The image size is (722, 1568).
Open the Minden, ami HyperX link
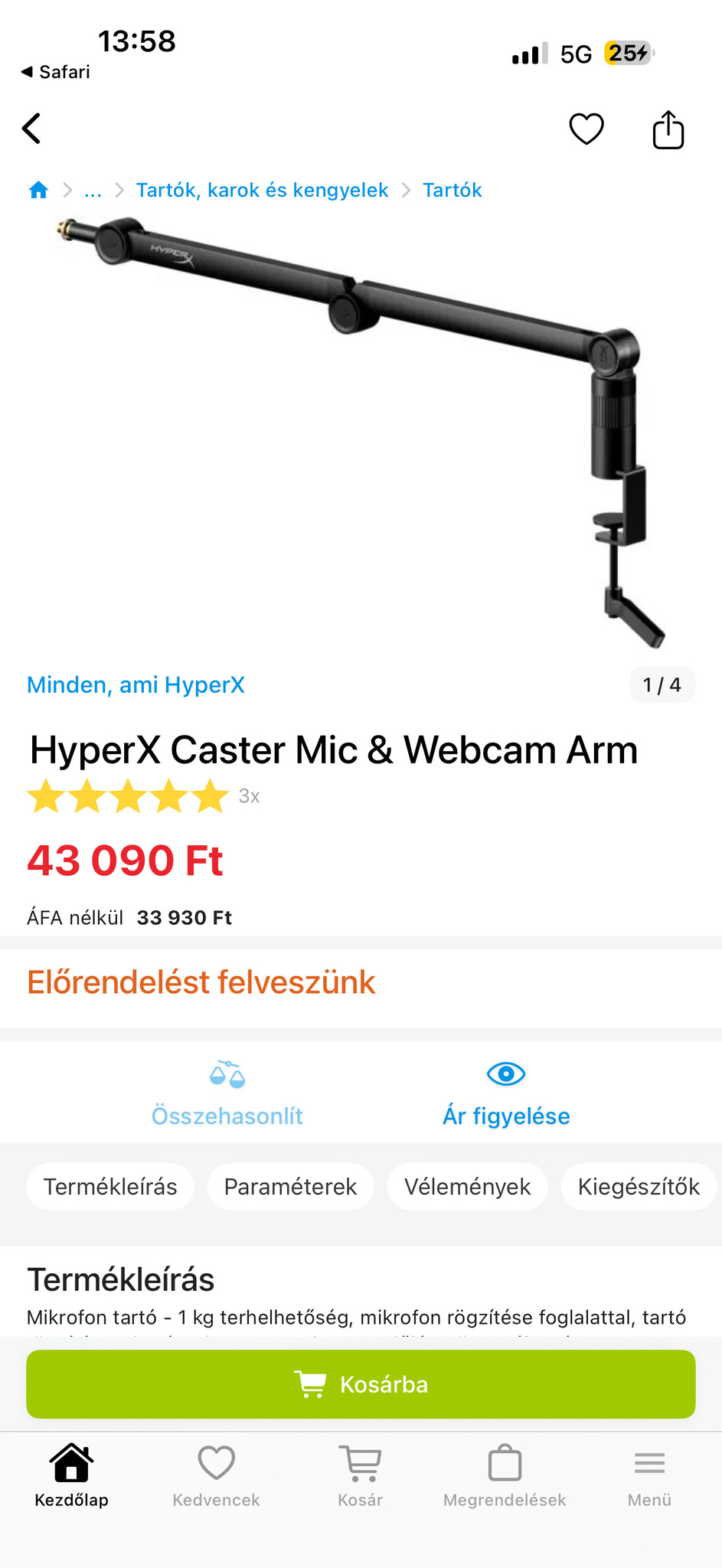point(136,684)
